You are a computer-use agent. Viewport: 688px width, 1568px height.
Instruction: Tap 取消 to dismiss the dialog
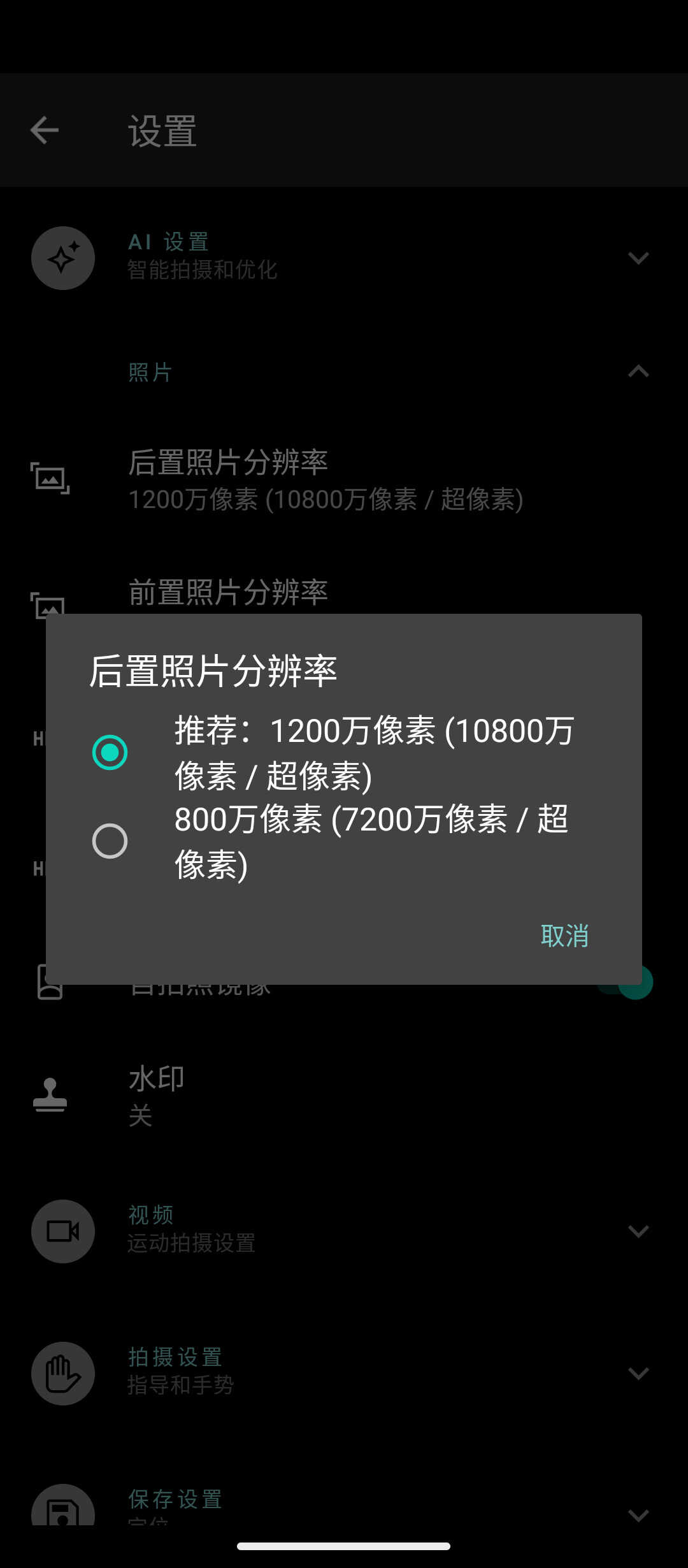click(564, 936)
